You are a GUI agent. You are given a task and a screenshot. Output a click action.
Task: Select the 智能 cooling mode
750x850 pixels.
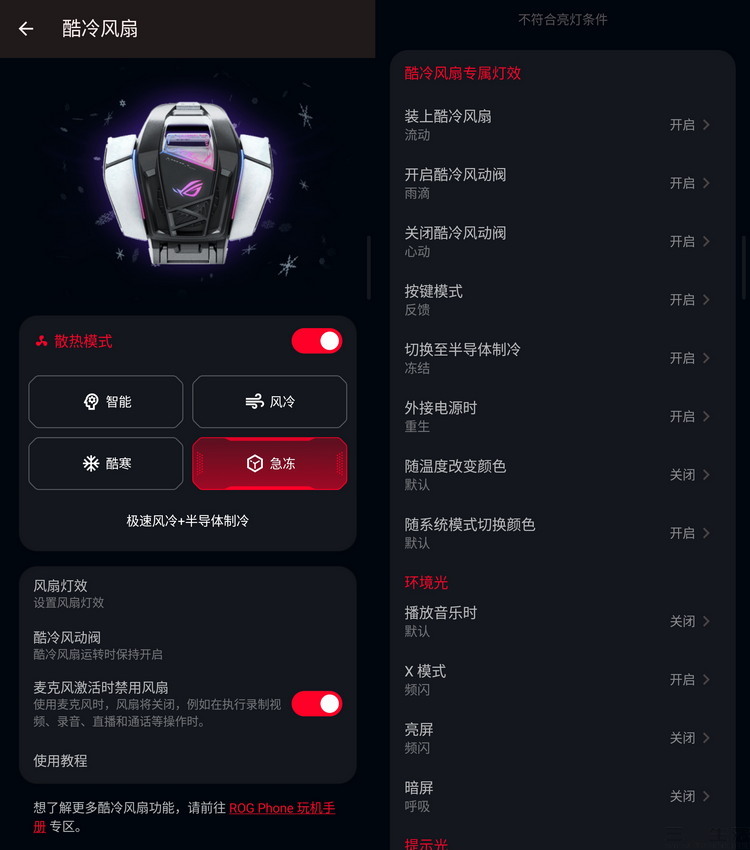[x=106, y=402]
